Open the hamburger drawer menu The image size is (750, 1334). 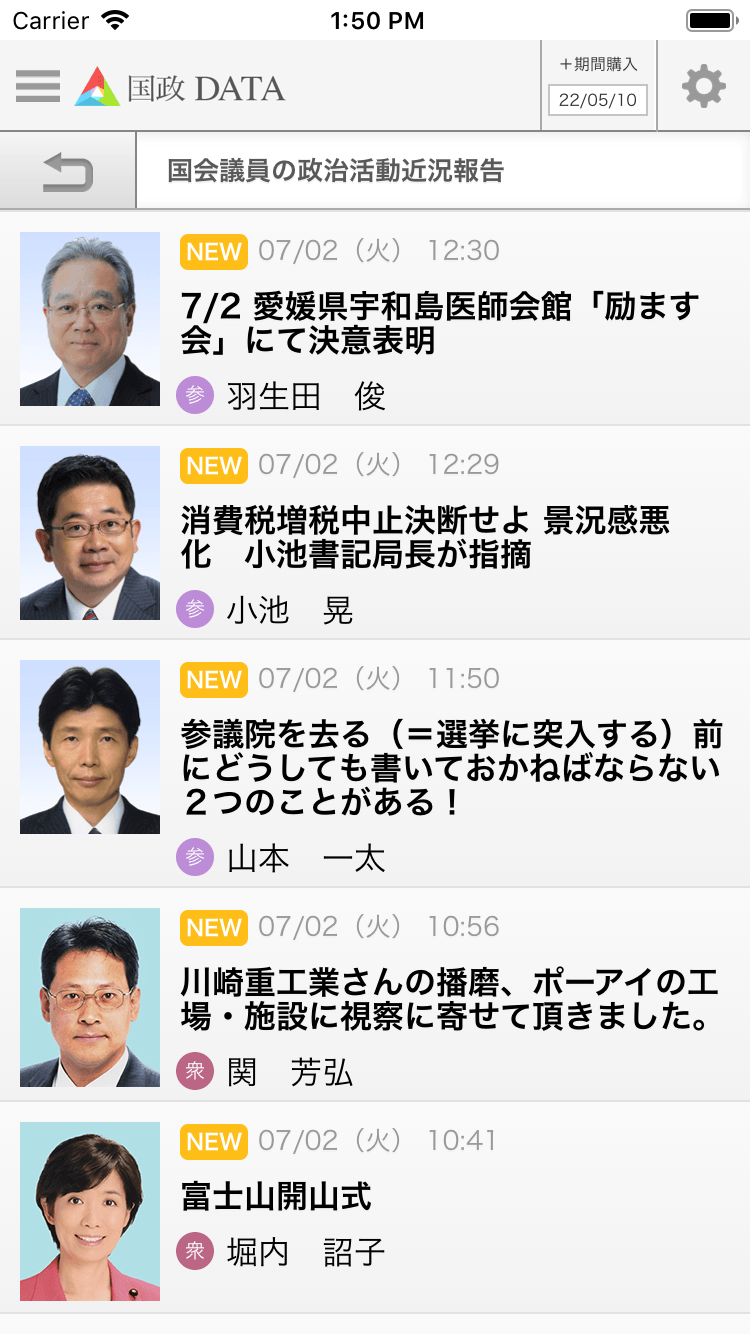(x=38, y=86)
